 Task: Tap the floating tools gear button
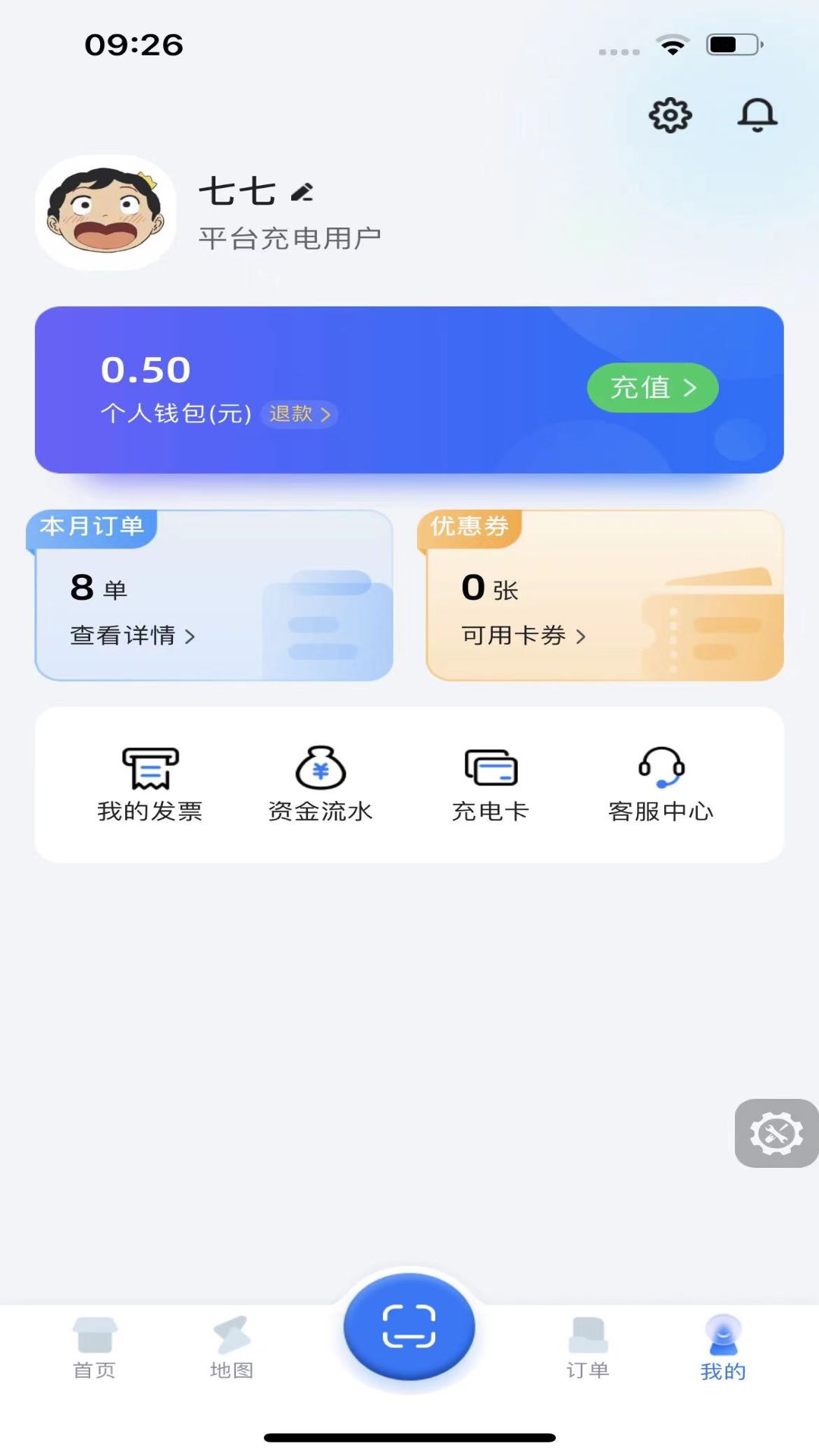(x=776, y=1133)
